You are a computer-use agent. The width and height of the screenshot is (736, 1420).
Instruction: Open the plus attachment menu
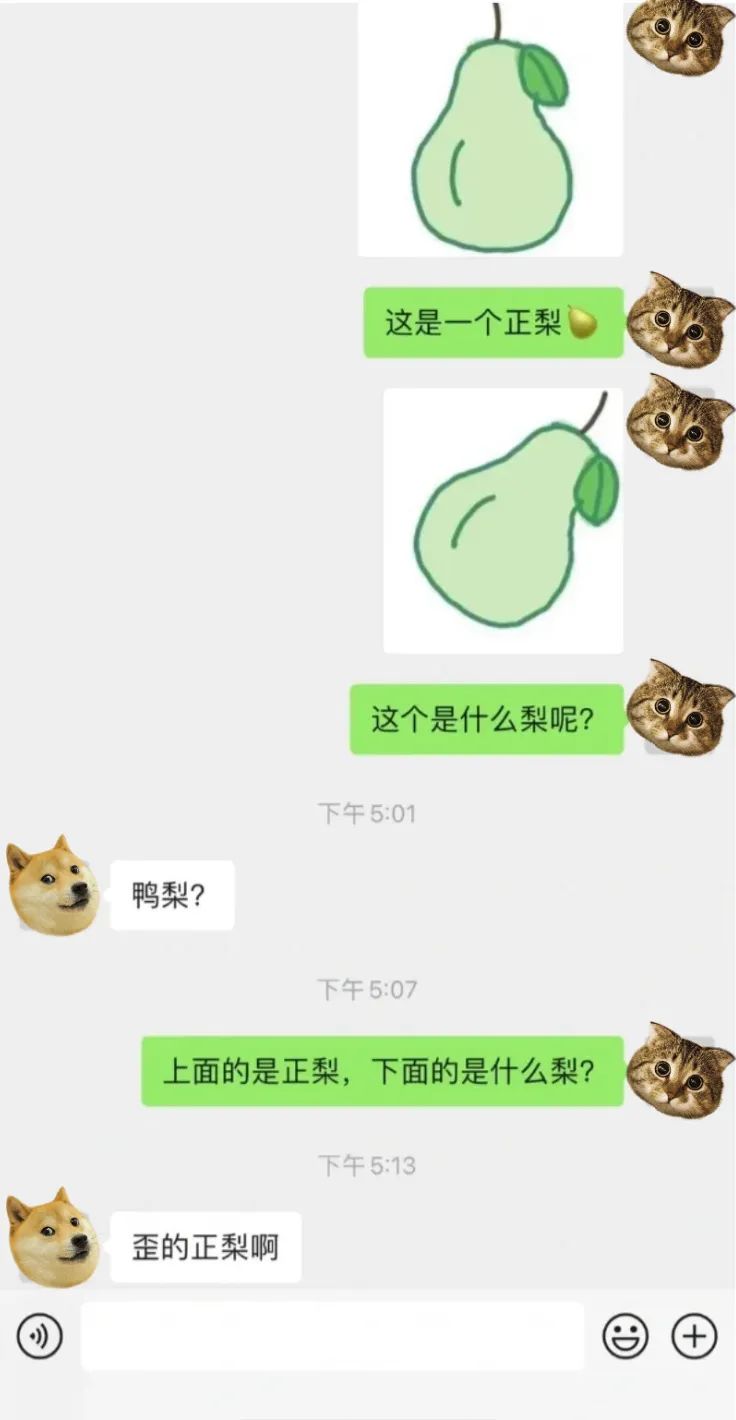pyautogui.click(x=694, y=1336)
